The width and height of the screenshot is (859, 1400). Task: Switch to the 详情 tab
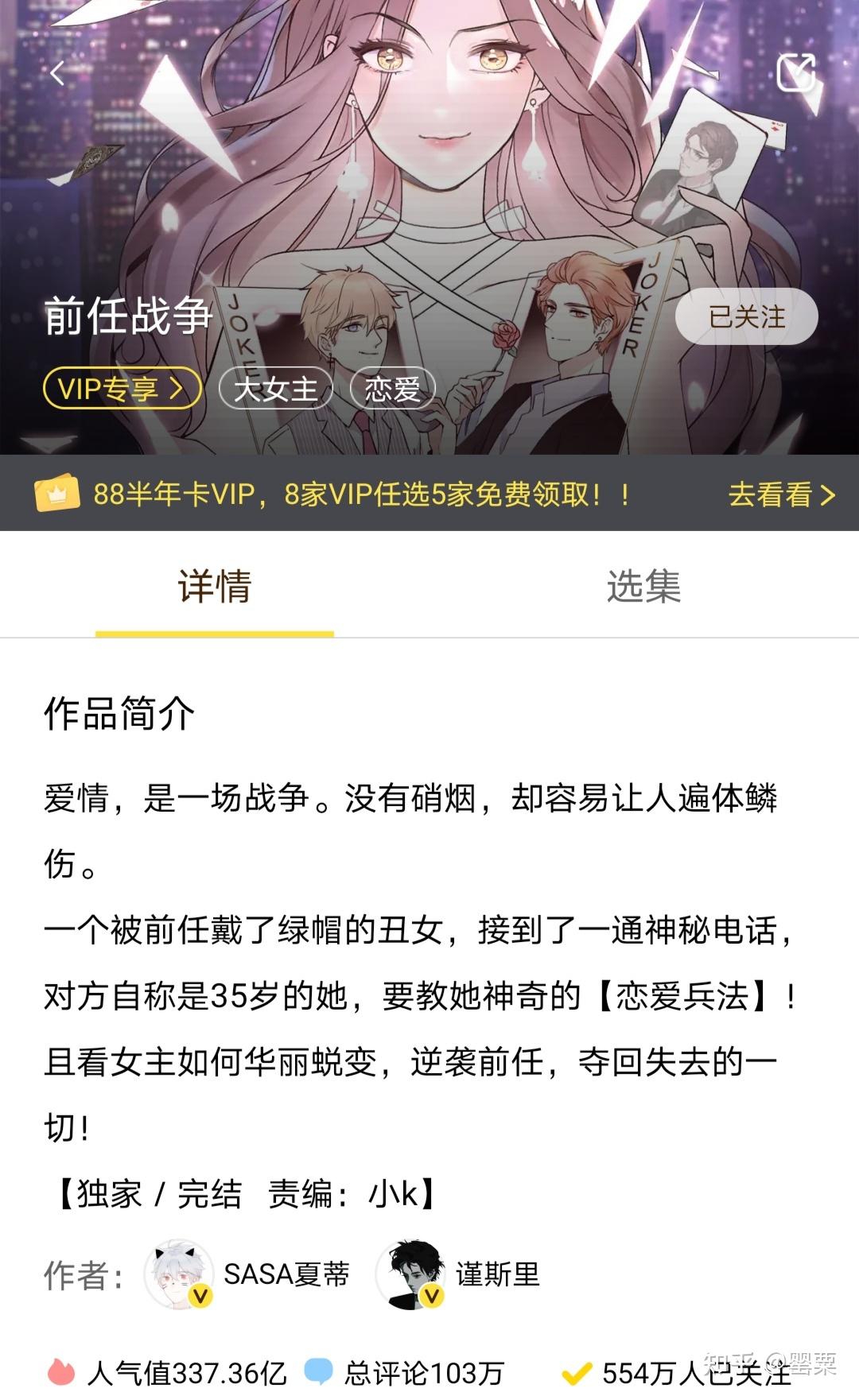(x=215, y=587)
